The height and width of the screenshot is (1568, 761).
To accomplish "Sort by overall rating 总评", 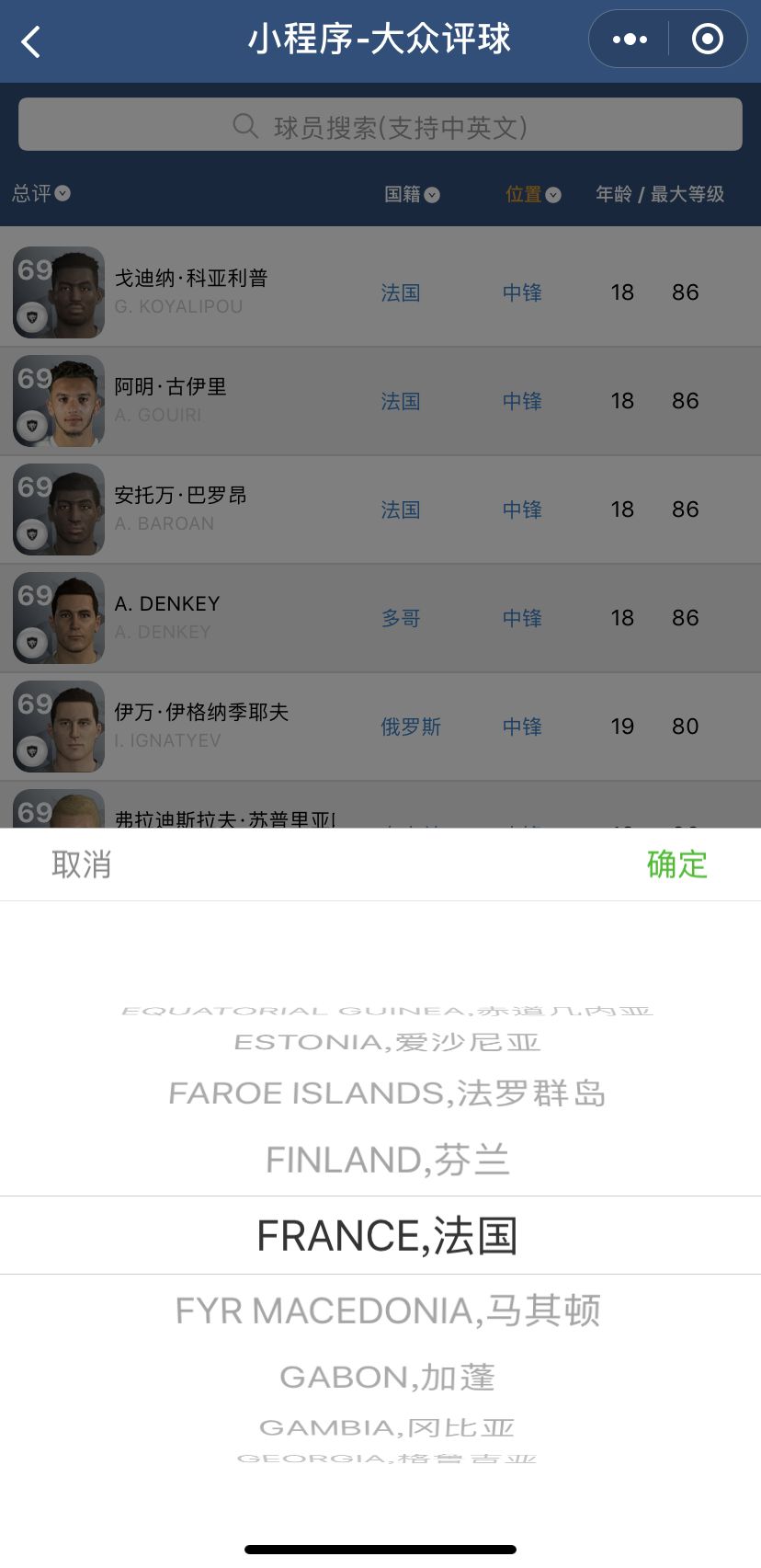I will point(40,194).
